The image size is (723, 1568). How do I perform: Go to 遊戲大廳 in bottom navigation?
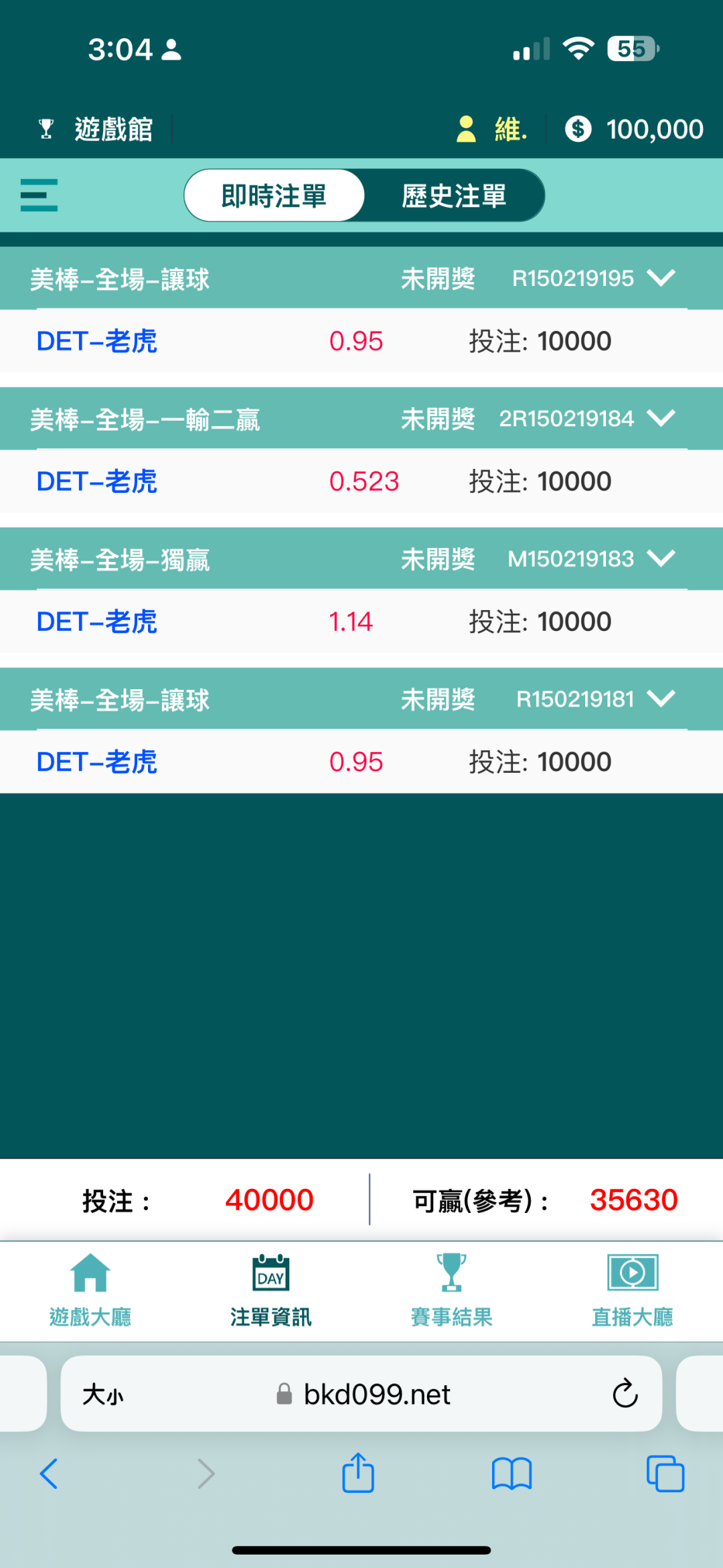tap(90, 1291)
